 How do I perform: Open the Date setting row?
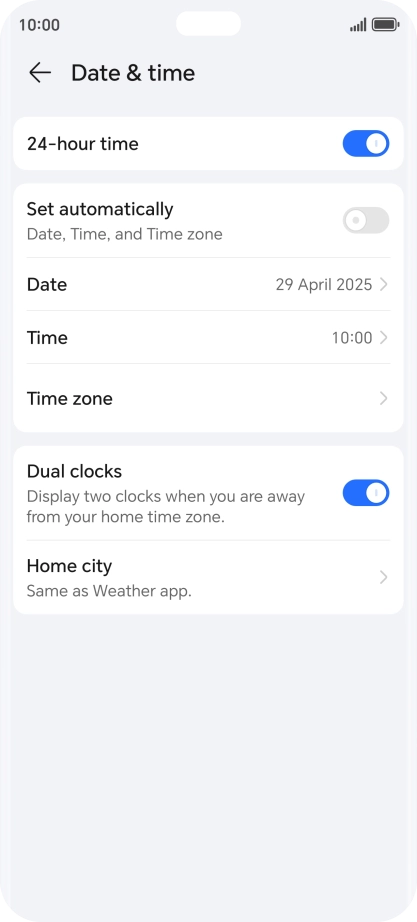click(208, 285)
